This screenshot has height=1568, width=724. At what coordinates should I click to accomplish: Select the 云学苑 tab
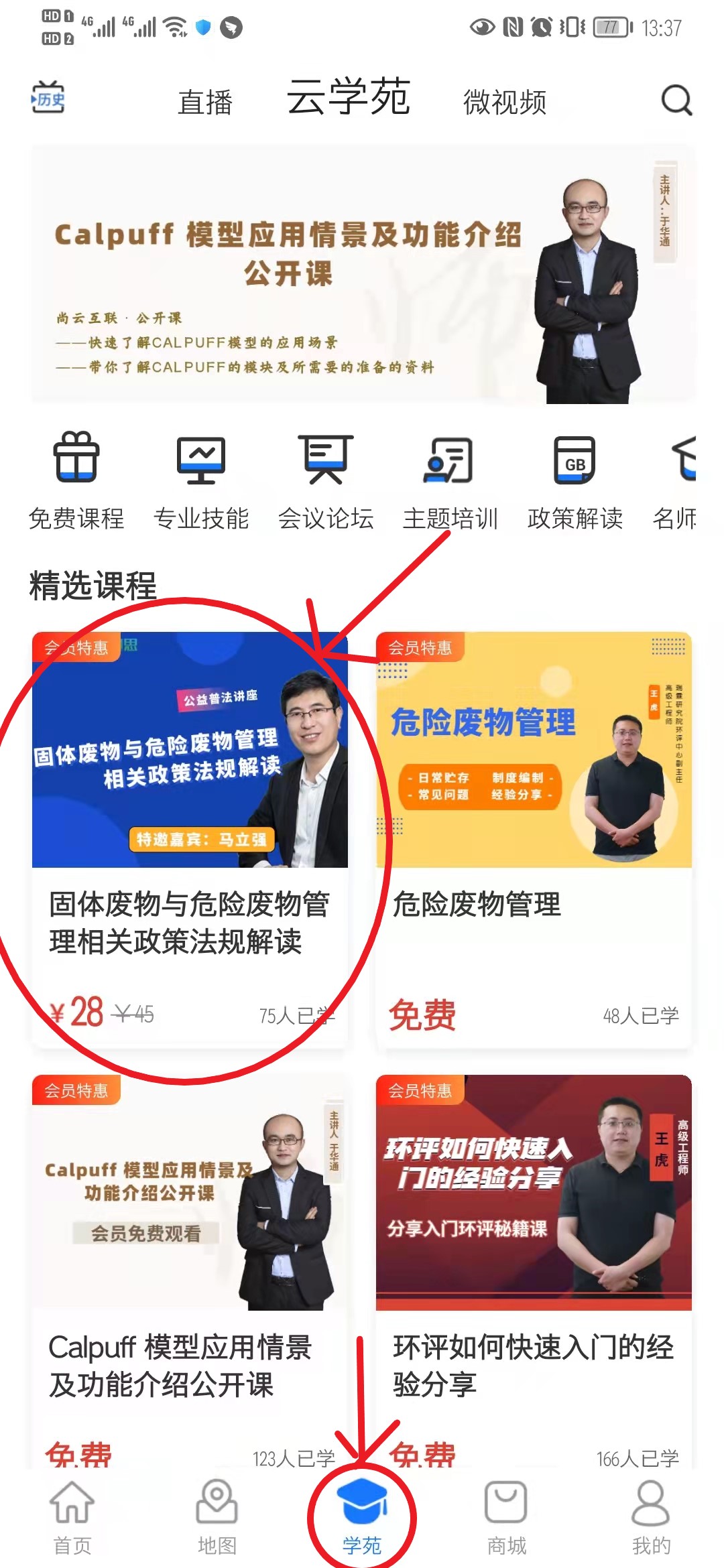coord(348,98)
